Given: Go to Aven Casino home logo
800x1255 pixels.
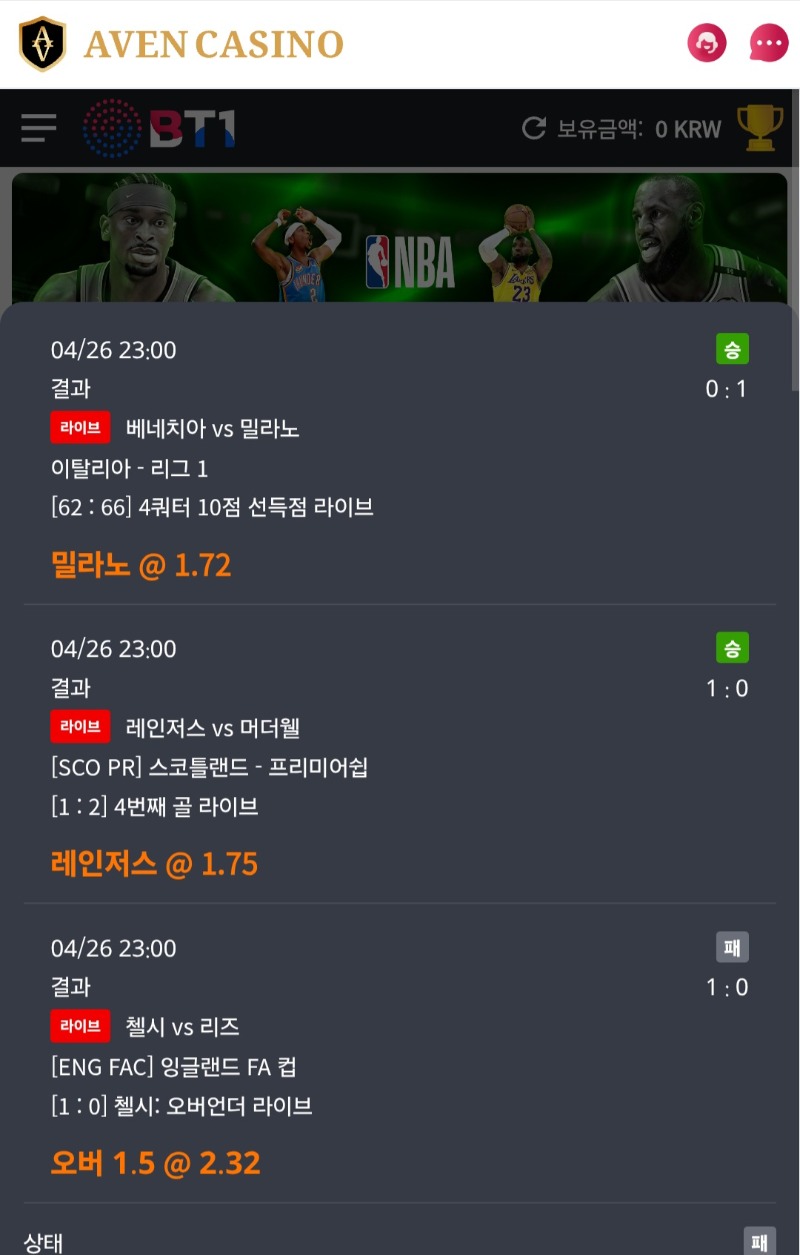Looking at the screenshot, I should 181,44.
